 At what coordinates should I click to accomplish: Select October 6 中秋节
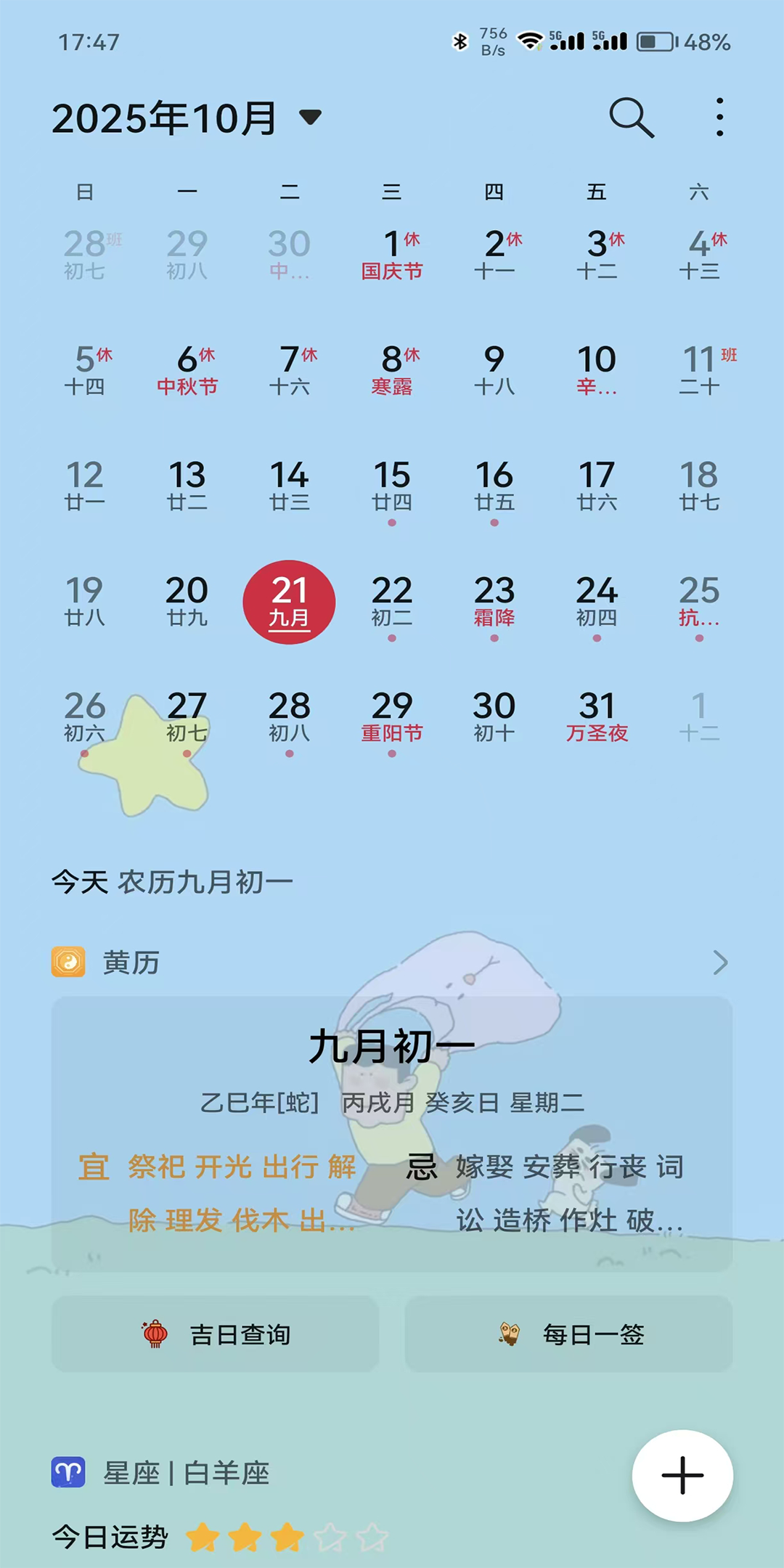tap(187, 370)
